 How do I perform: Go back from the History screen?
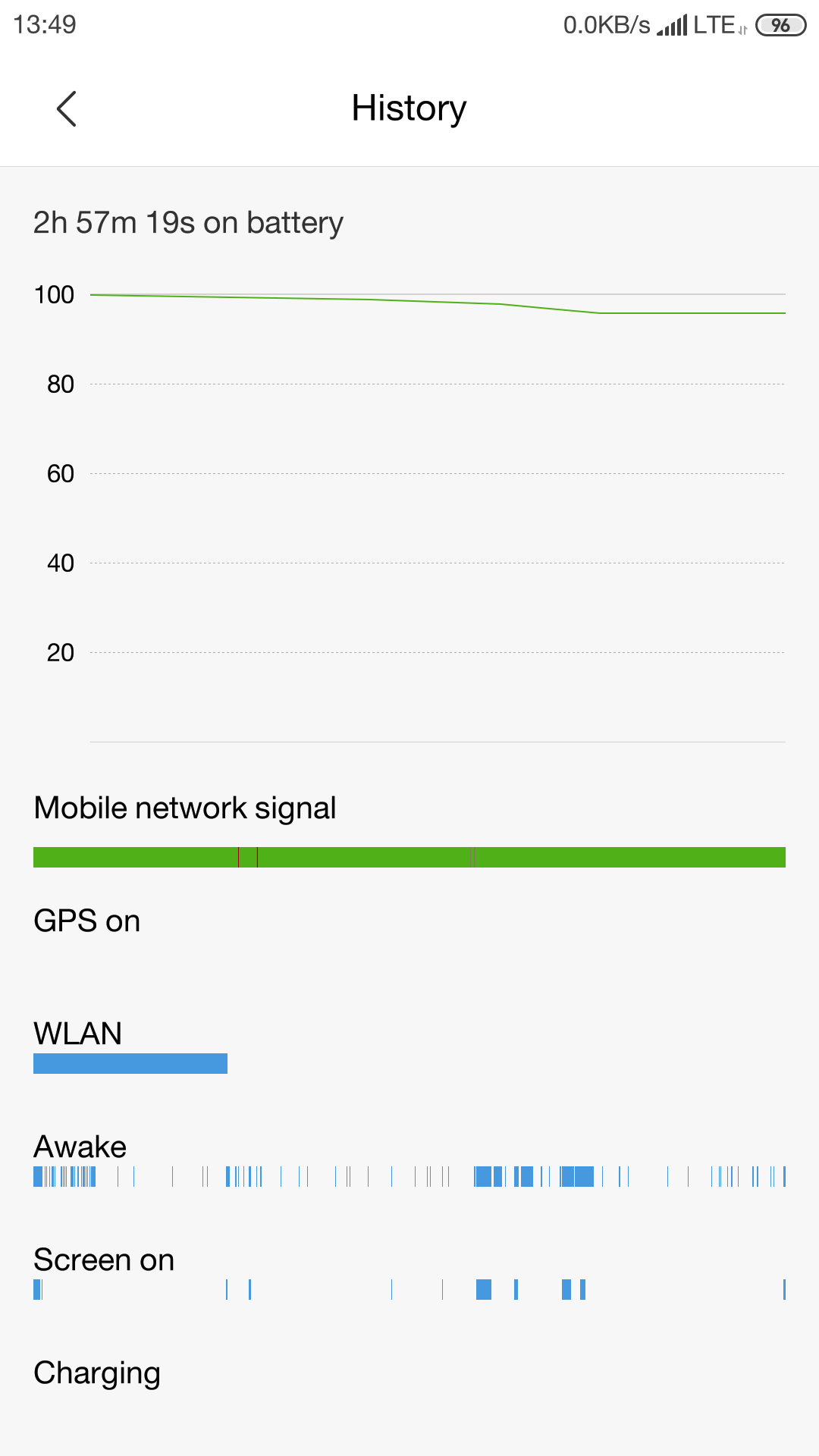67,108
